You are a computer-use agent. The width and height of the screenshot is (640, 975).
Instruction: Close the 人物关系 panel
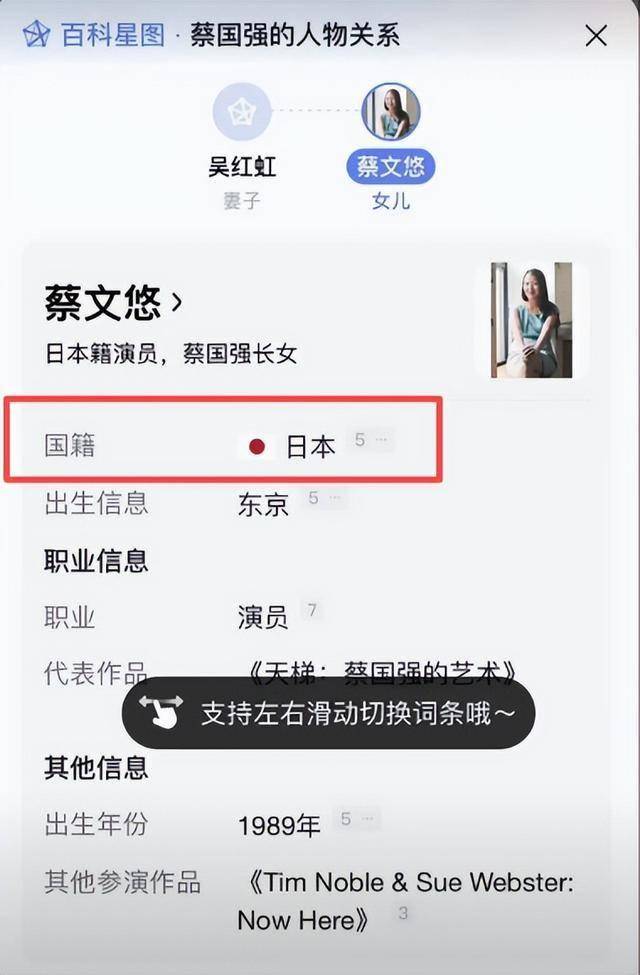596,37
